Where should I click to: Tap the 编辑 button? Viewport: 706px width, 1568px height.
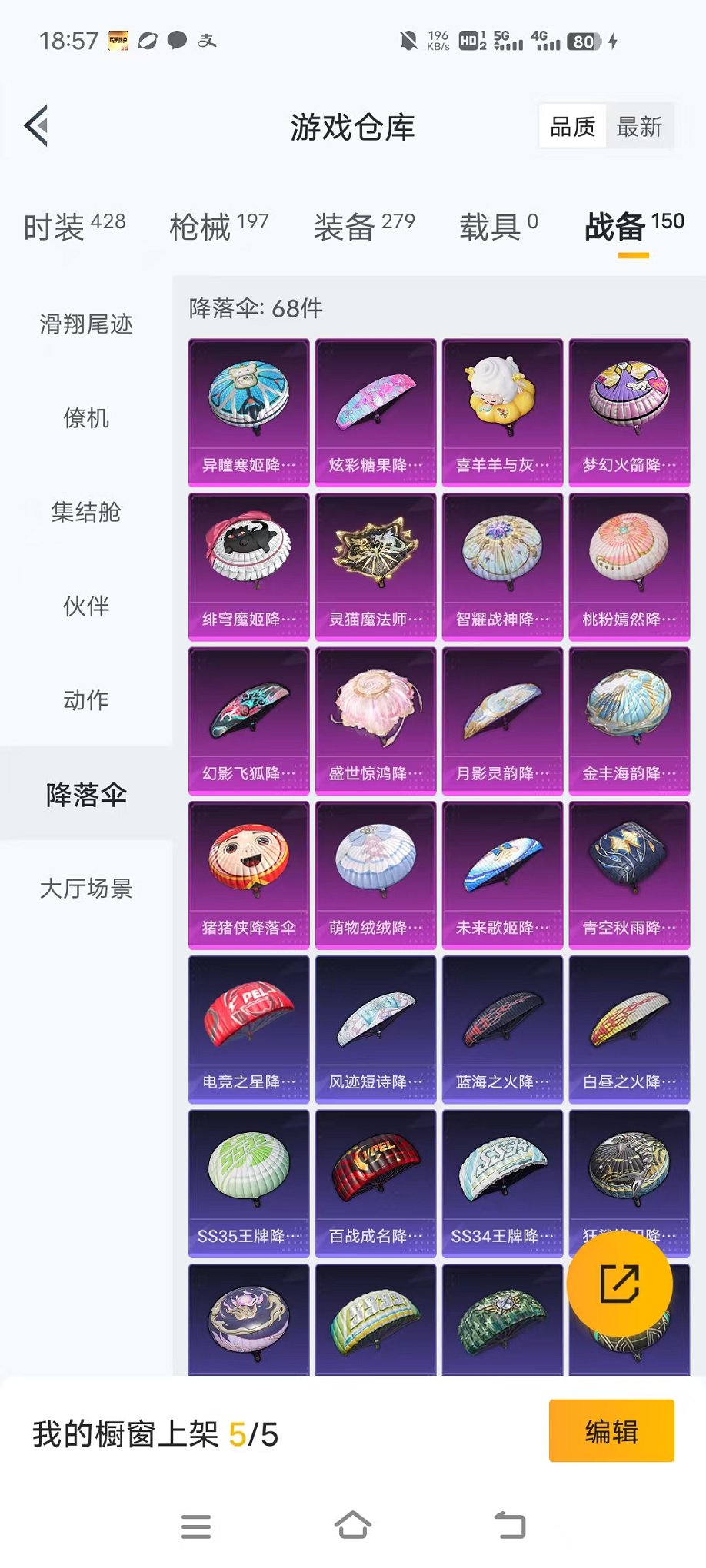611,1431
